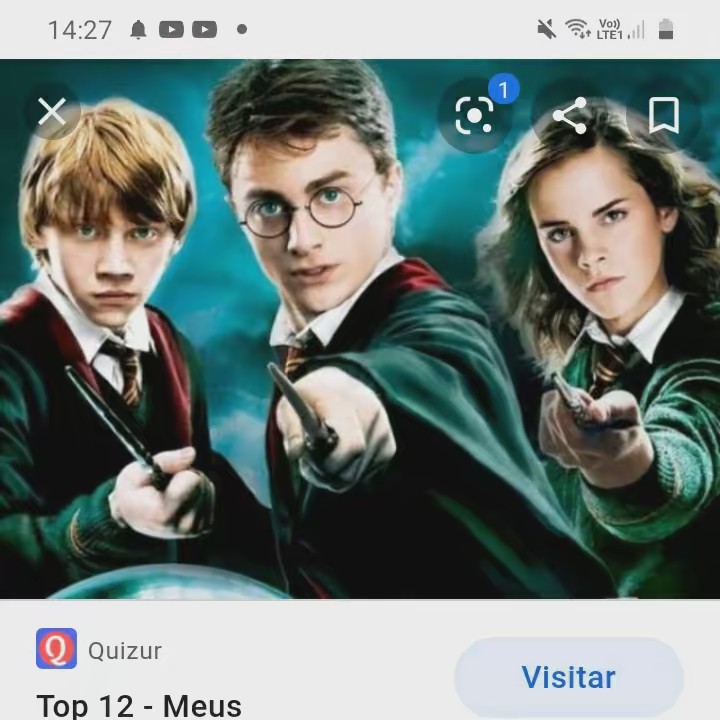Close the image viewer
The height and width of the screenshot is (720, 720).
pyautogui.click(x=52, y=112)
